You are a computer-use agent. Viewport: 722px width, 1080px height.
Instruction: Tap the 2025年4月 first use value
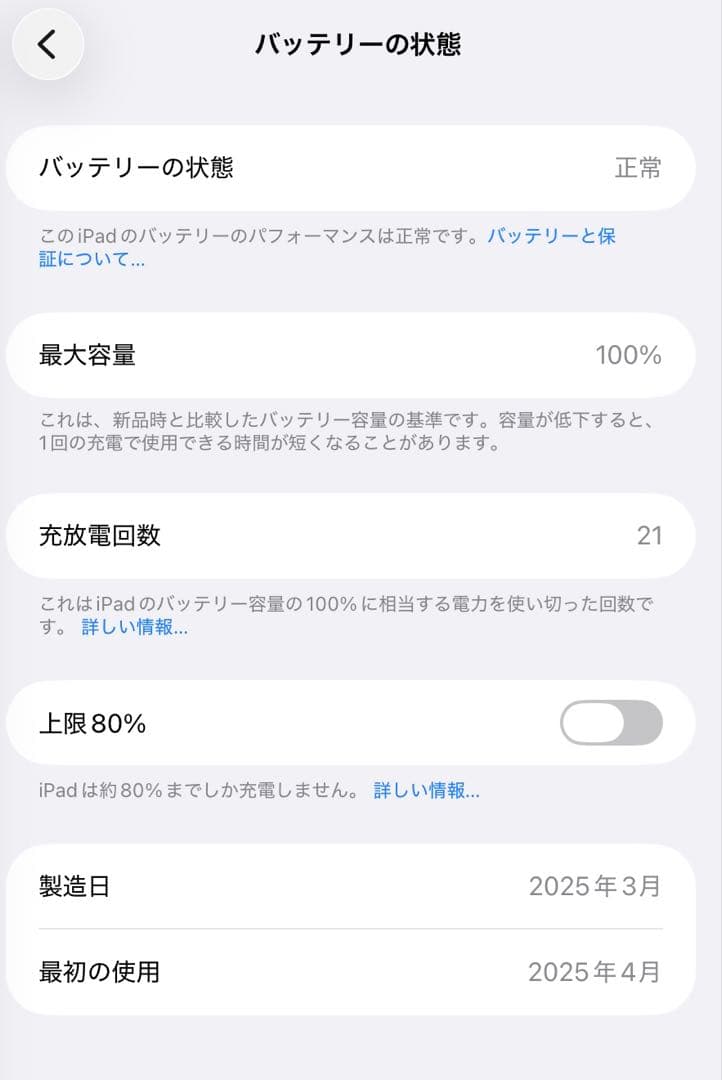click(597, 972)
